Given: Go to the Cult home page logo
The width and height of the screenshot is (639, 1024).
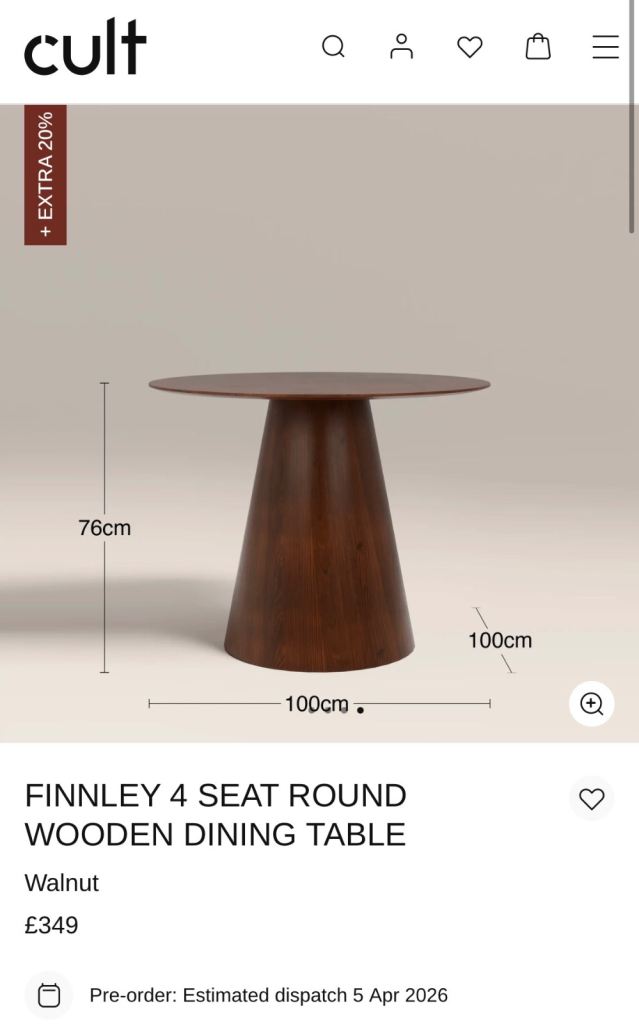Looking at the screenshot, I should 85,47.
